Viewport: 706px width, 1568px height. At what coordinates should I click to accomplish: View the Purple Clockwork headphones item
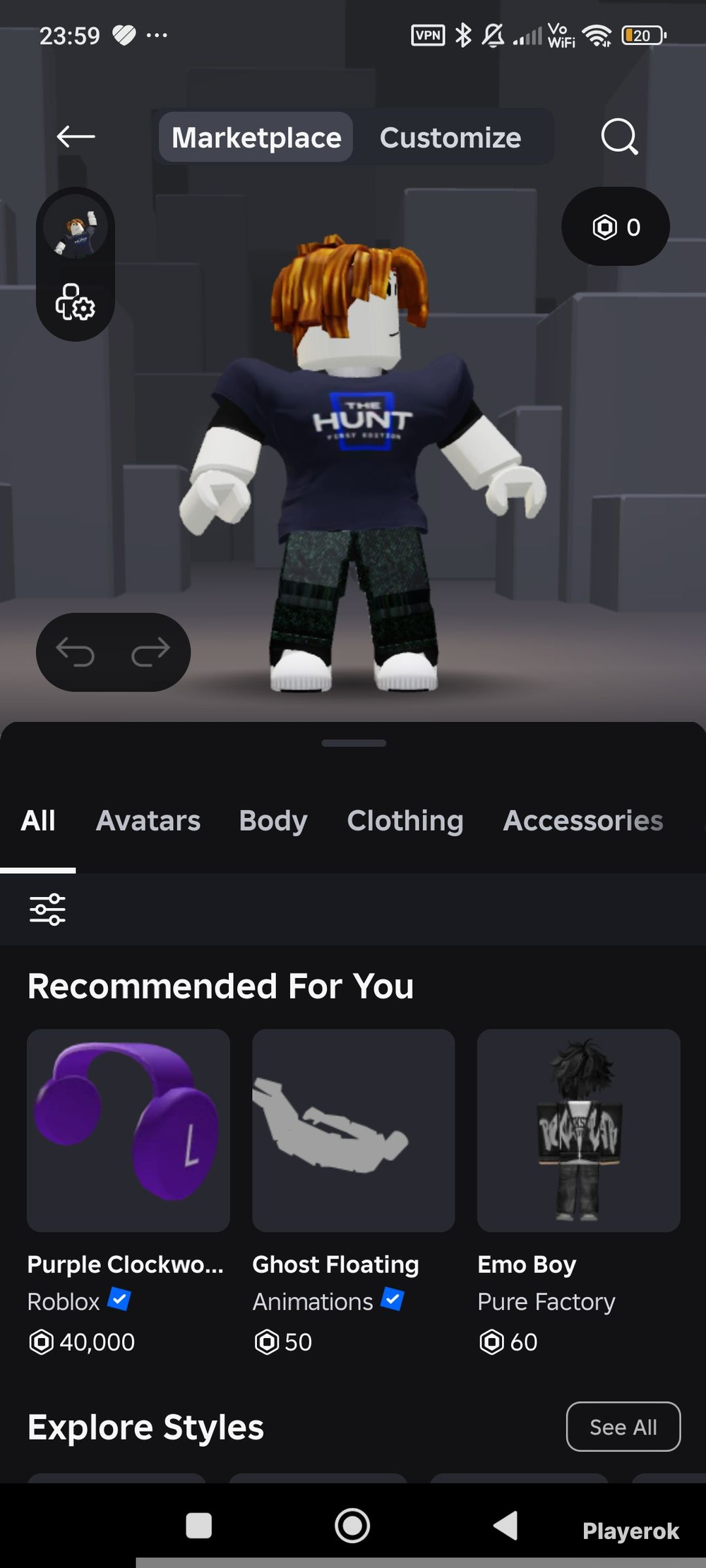click(x=128, y=1130)
